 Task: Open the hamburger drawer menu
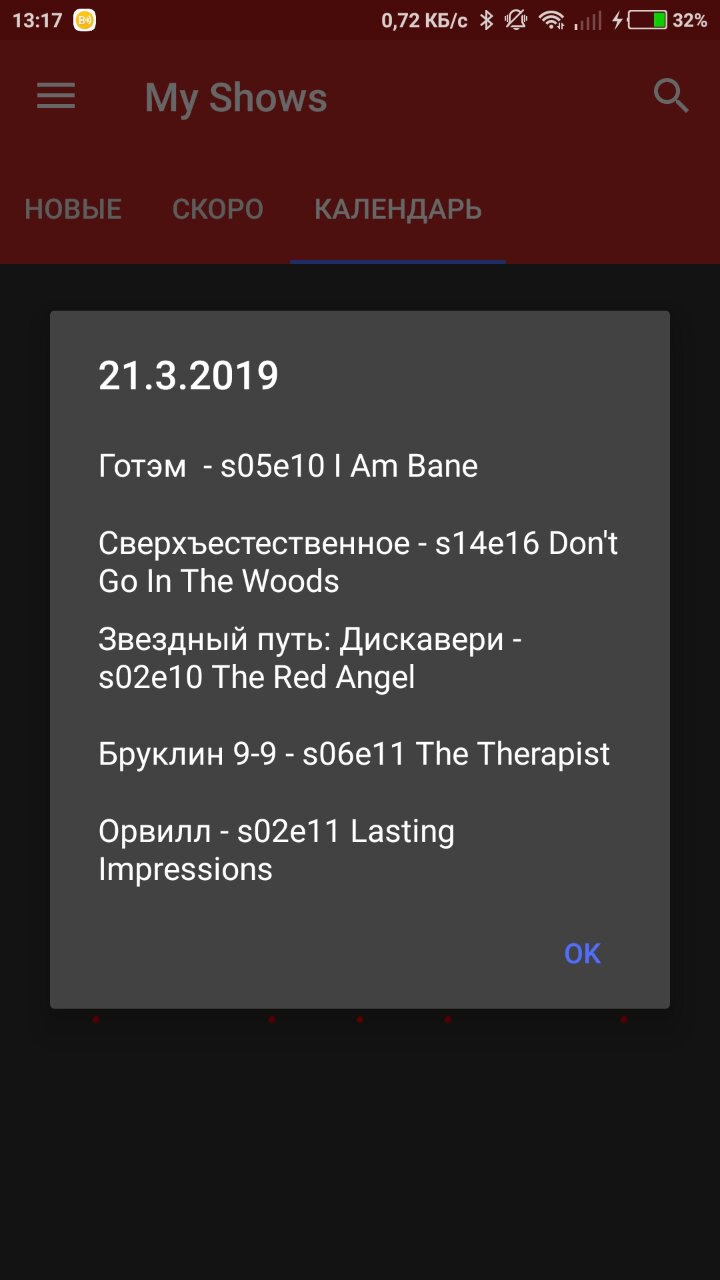click(56, 96)
